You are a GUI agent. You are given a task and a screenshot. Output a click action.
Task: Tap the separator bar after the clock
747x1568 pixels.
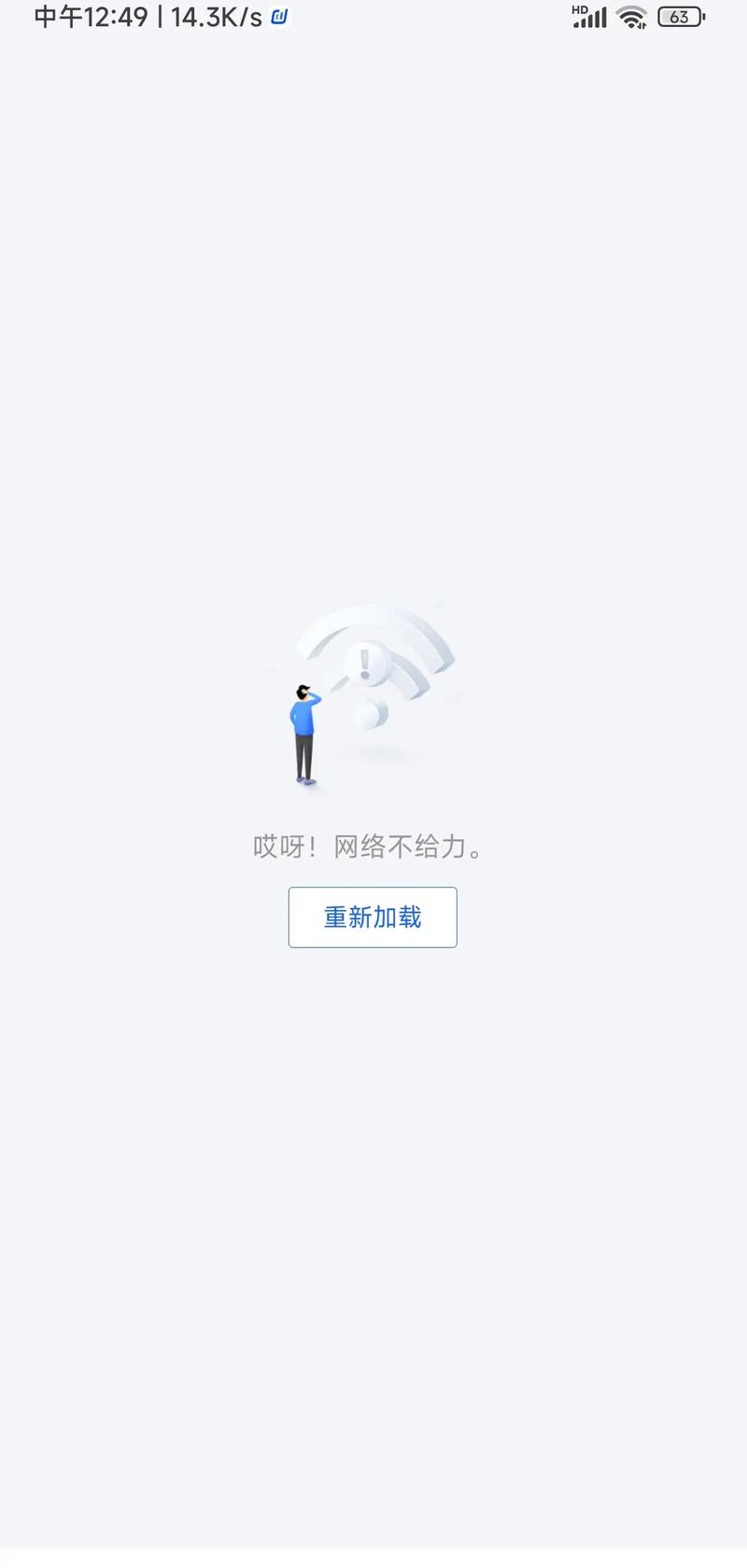click(156, 17)
